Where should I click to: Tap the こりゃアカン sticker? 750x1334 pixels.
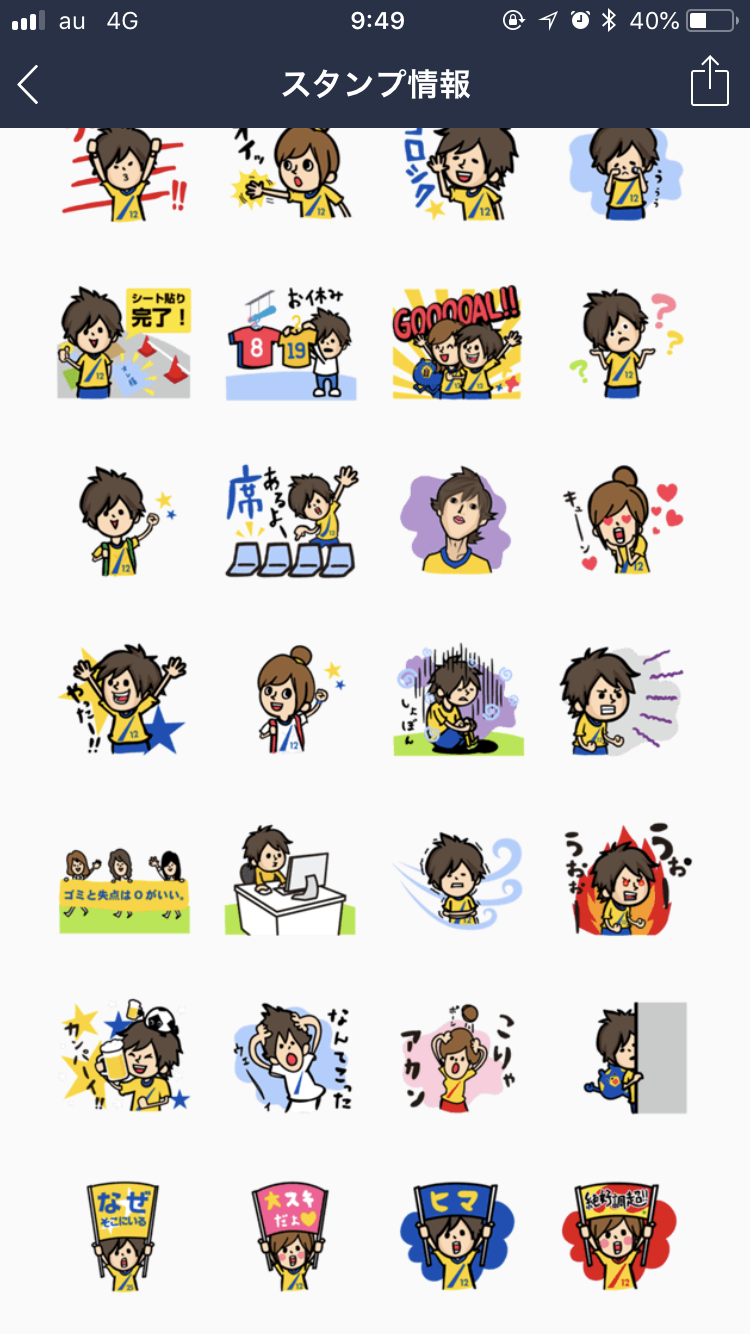click(x=458, y=1057)
